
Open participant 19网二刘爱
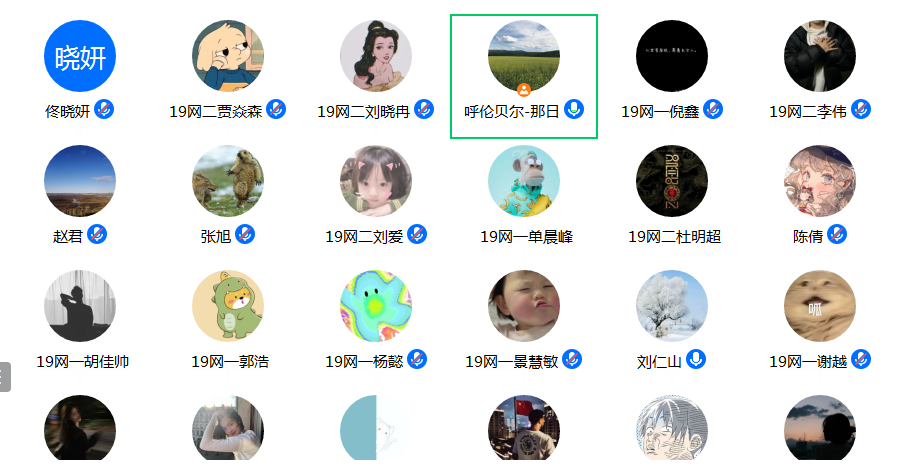pyautogui.click(x=376, y=181)
